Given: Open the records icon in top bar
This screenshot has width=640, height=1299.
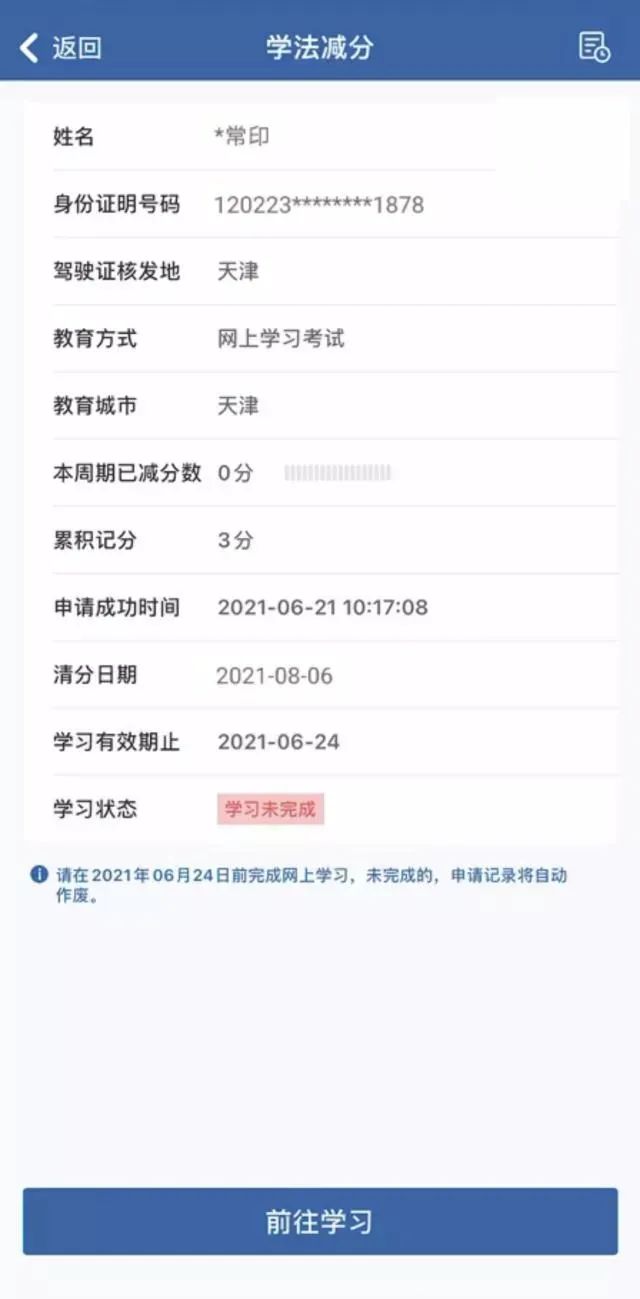Looking at the screenshot, I should click(594, 47).
